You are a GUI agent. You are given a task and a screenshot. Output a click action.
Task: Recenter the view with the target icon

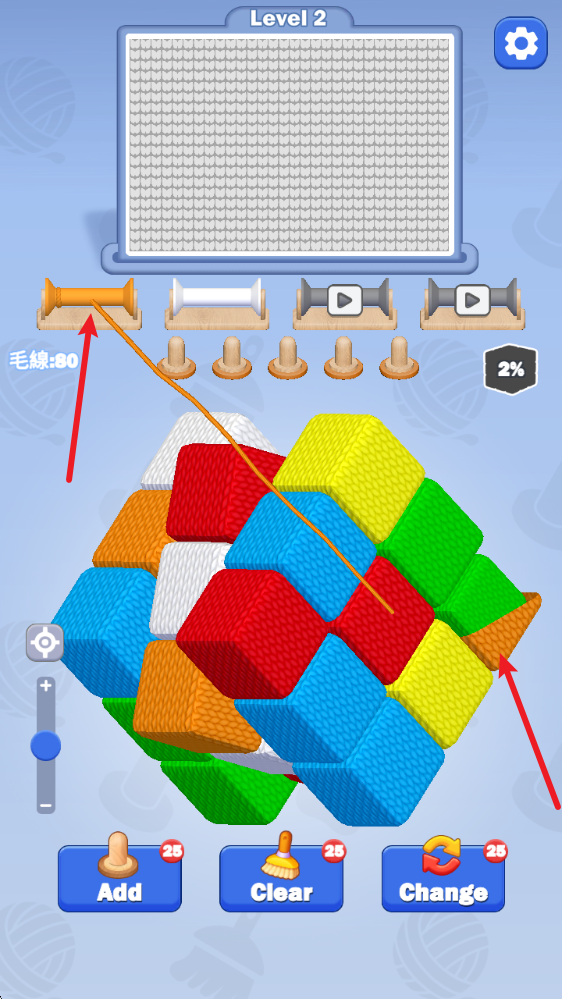pos(45,643)
